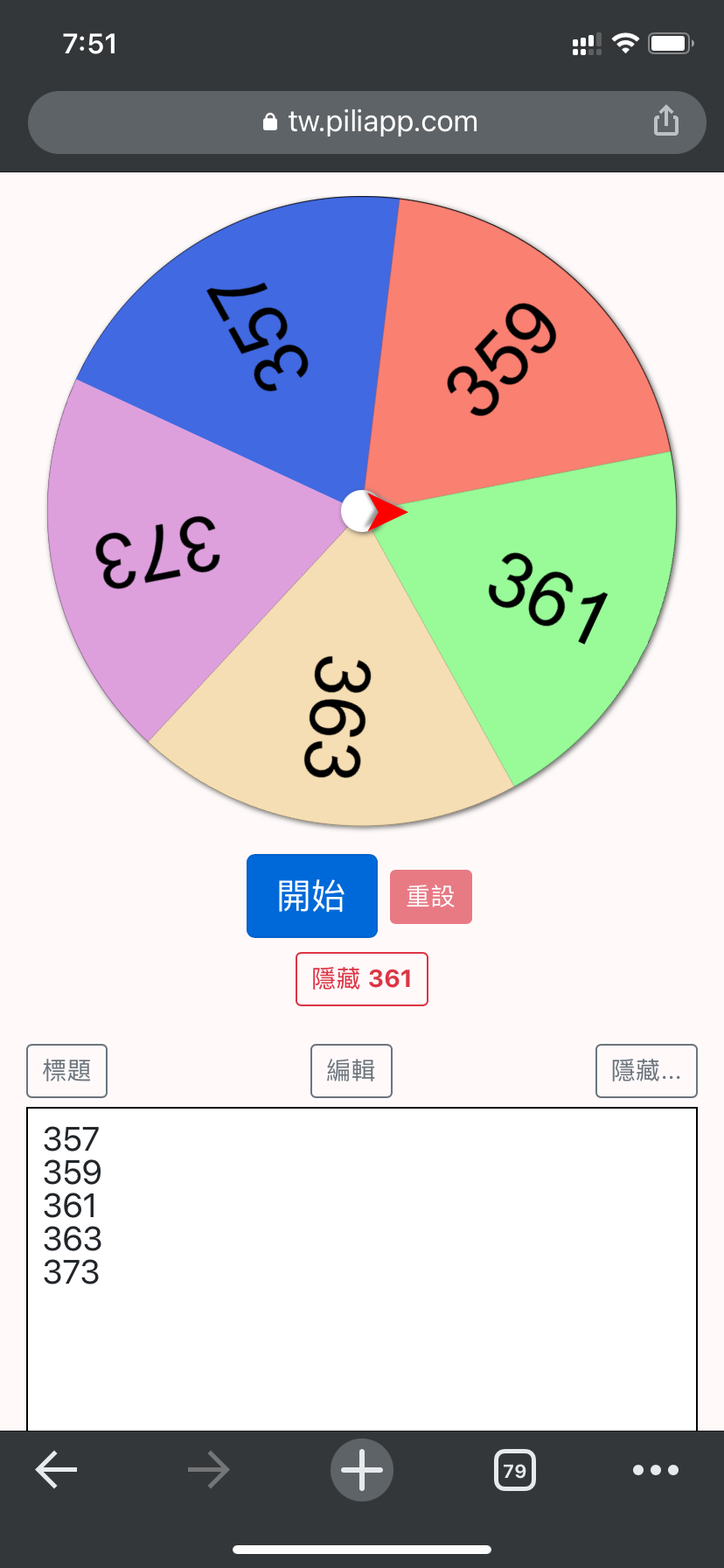
Task: Tap the 重設 reset button
Action: pos(431,897)
